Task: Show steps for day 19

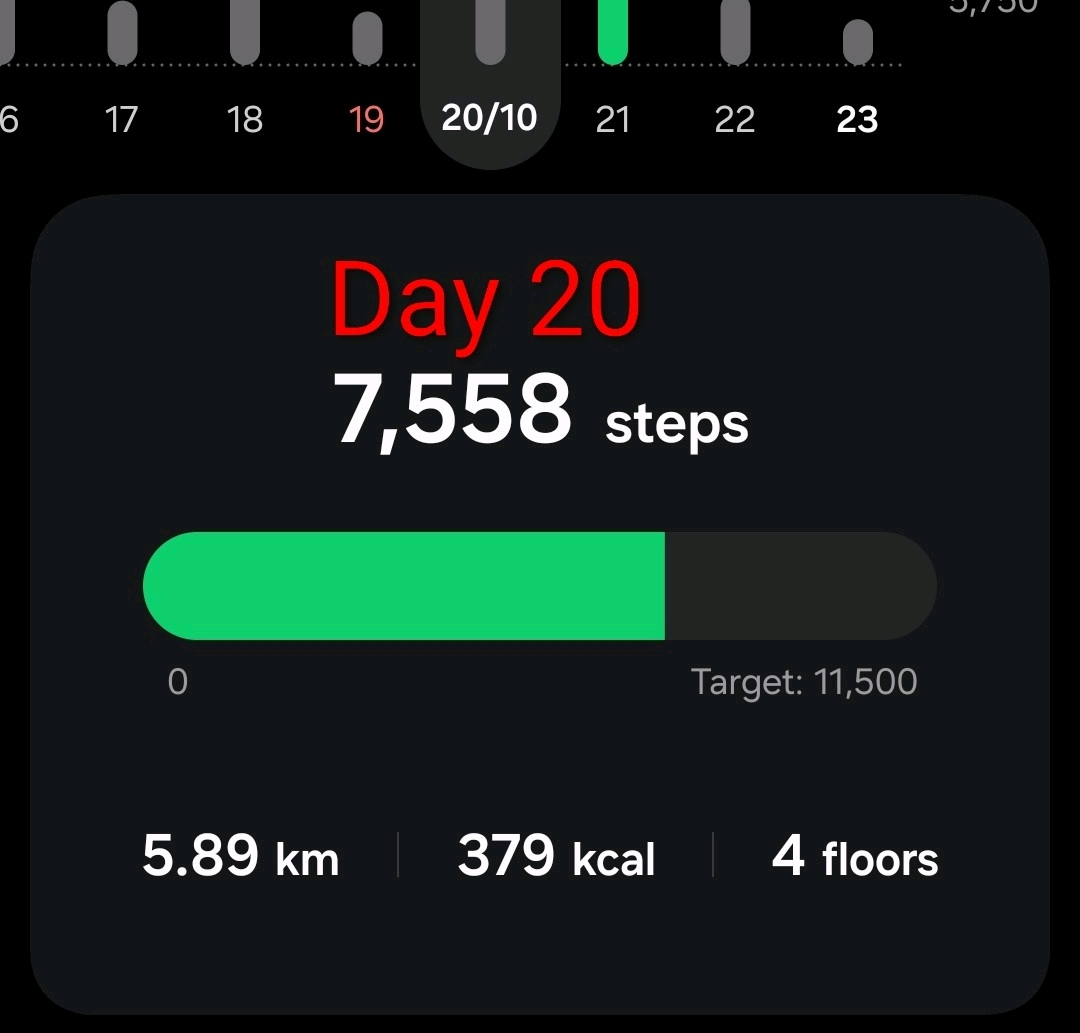Action: 367,119
